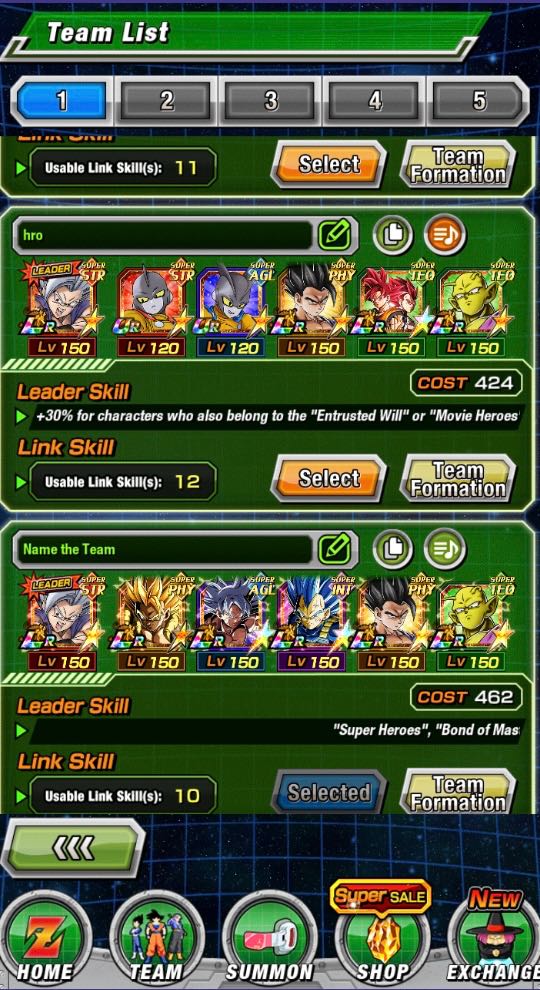Viewport: 540px width, 990px height.
Task: Open Team Formation for the cost 462 team
Action: tap(458, 793)
